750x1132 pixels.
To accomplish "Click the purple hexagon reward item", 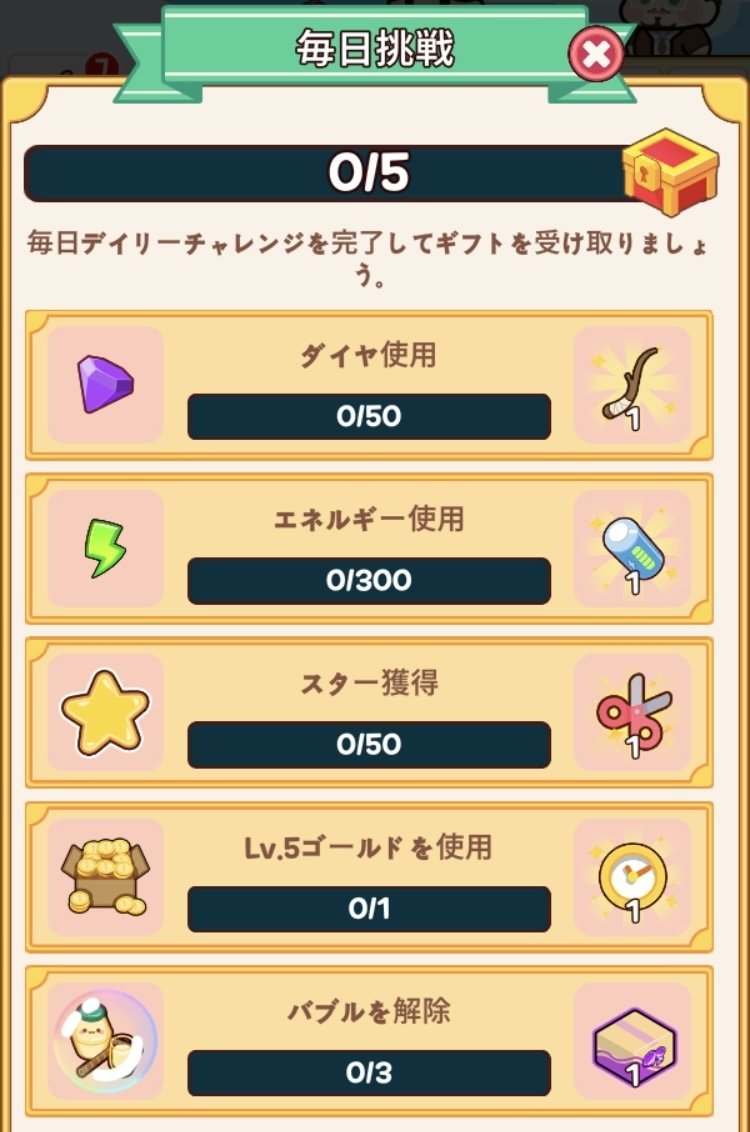I will (x=632, y=1040).
